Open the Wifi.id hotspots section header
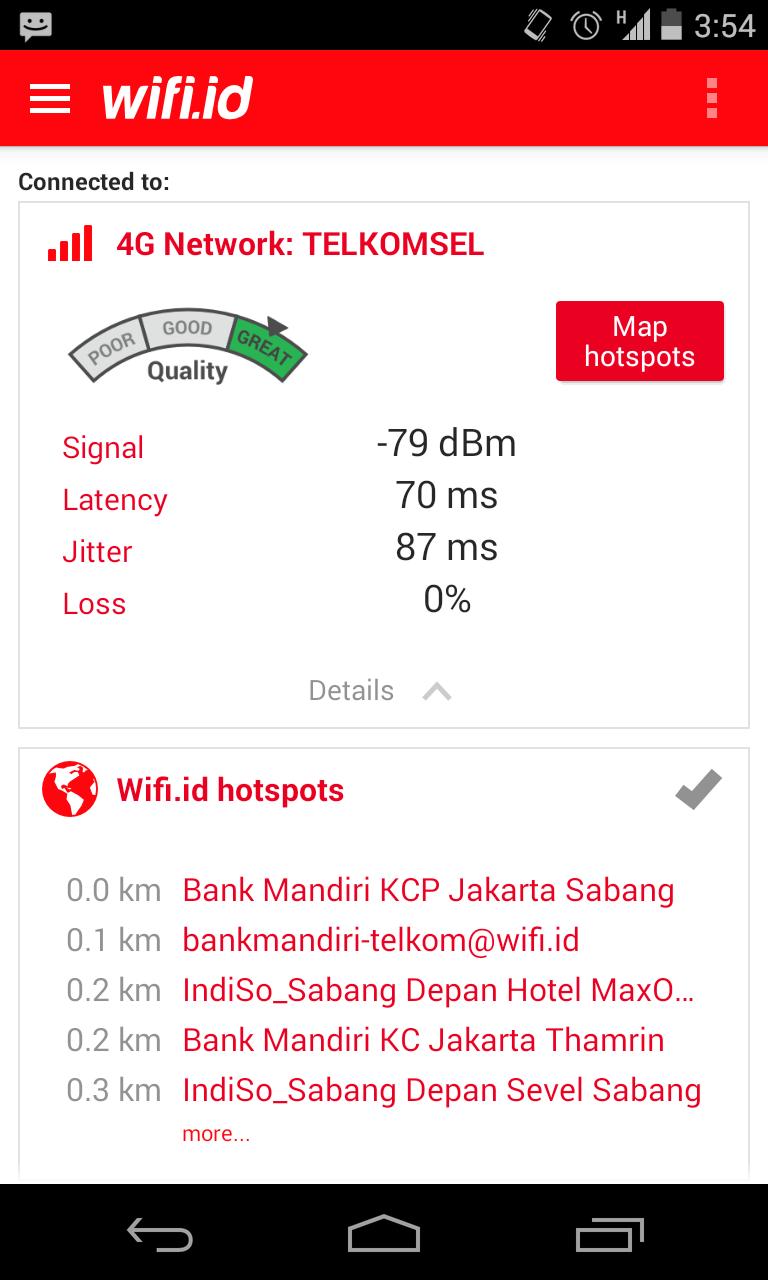This screenshot has height=1280, width=768. click(231, 789)
